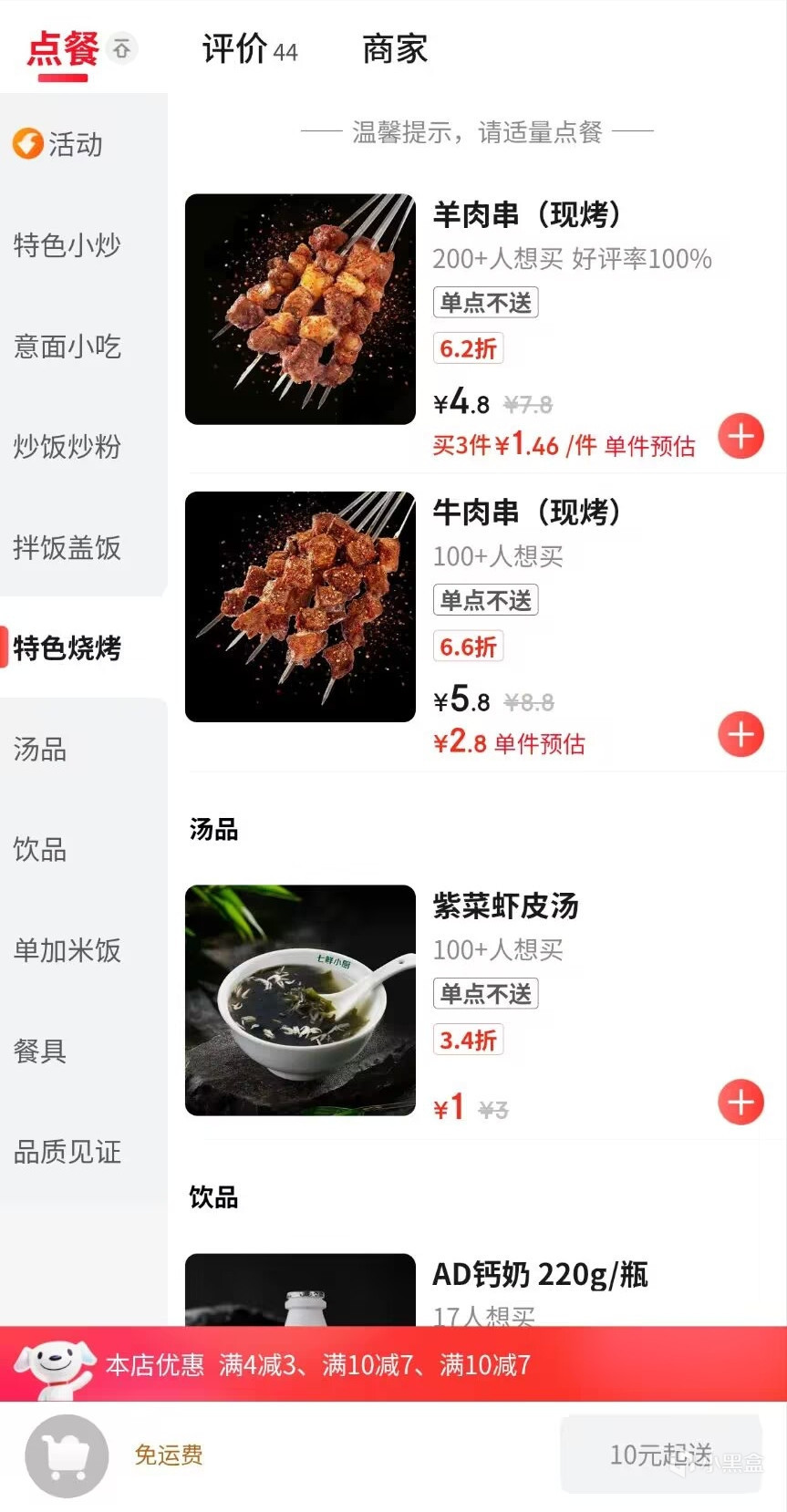View the 紫菜虾皮汤 product image

300,1000
